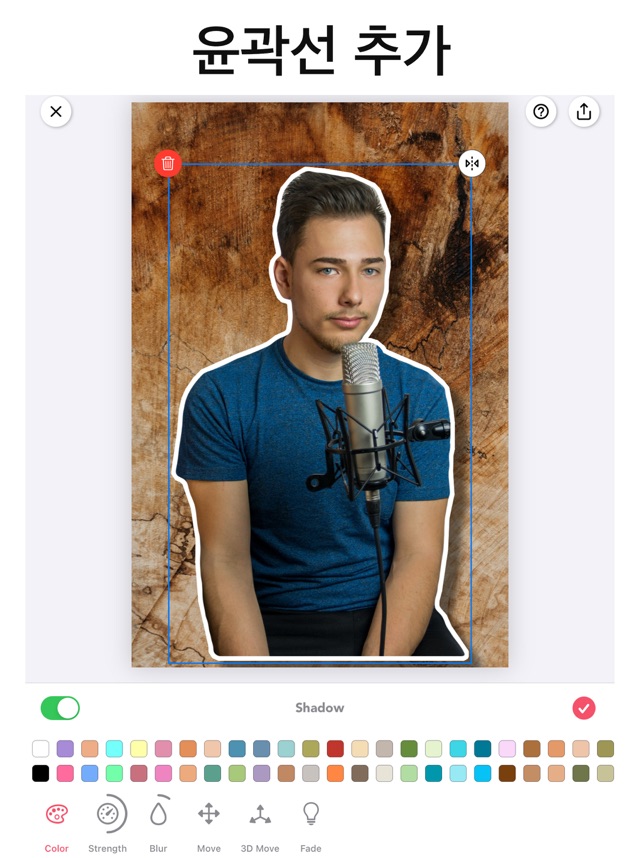Select the white color swatch
This screenshot has width=643, height=858.
[40, 748]
